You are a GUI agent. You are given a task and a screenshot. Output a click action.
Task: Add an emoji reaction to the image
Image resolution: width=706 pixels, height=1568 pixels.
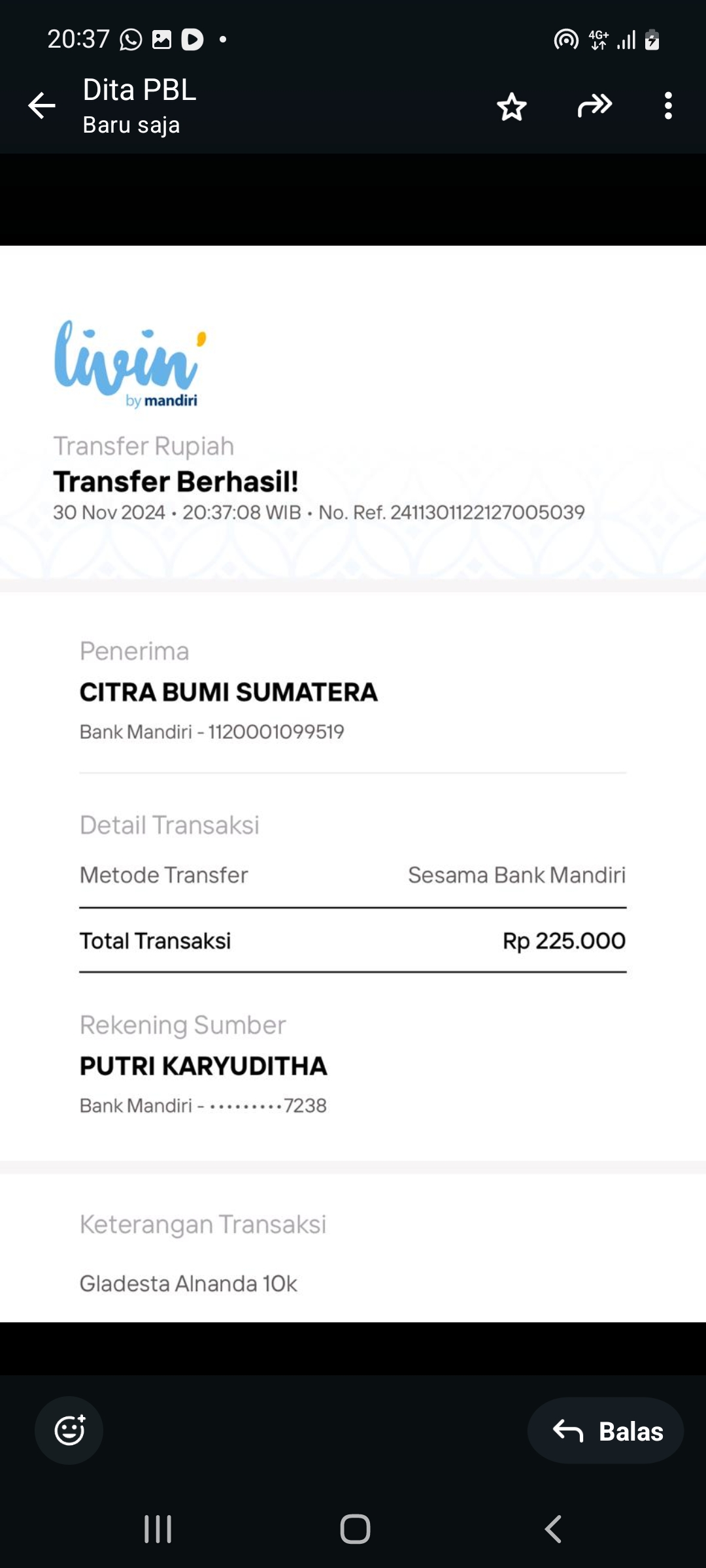click(x=69, y=1430)
